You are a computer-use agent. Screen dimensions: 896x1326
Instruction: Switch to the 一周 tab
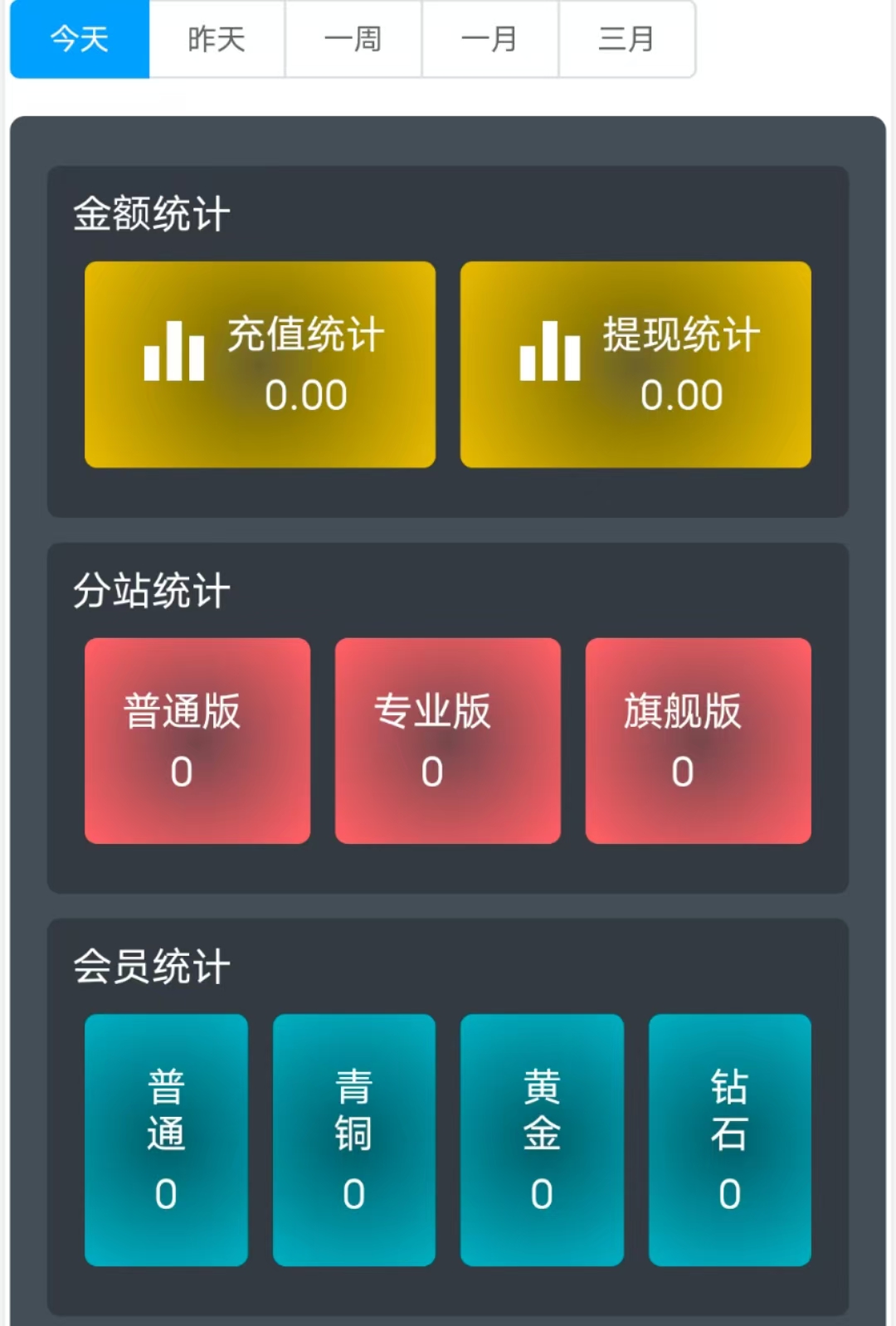pyautogui.click(x=353, y=39)
